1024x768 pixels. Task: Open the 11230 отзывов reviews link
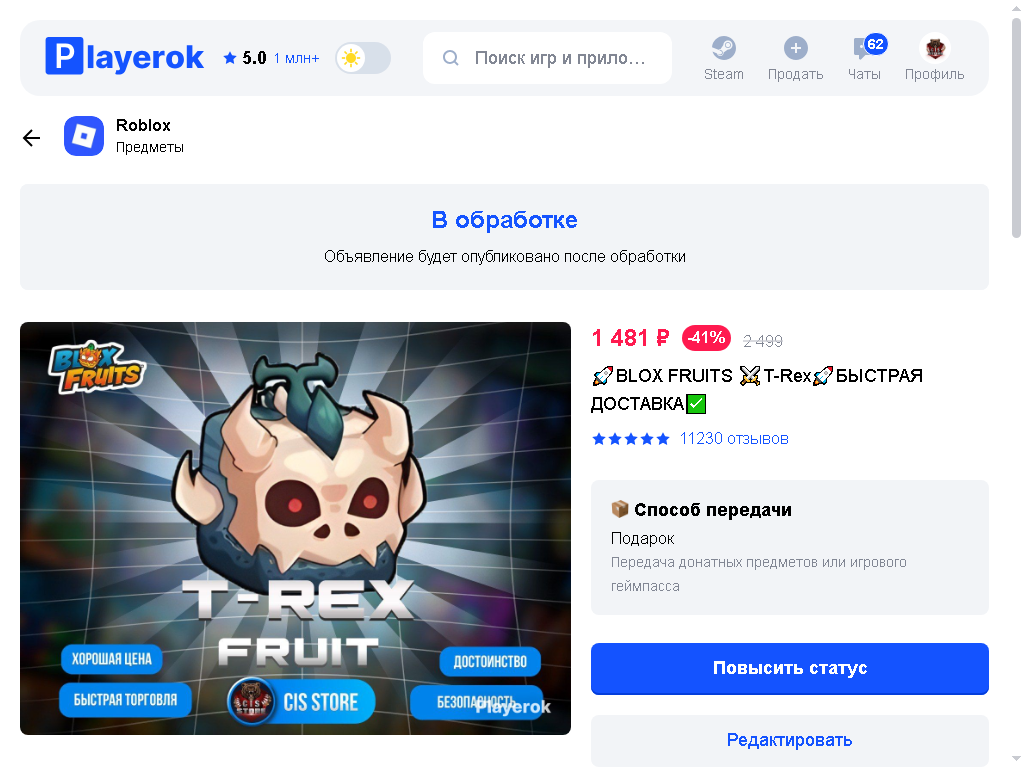[x=733, y=439]
